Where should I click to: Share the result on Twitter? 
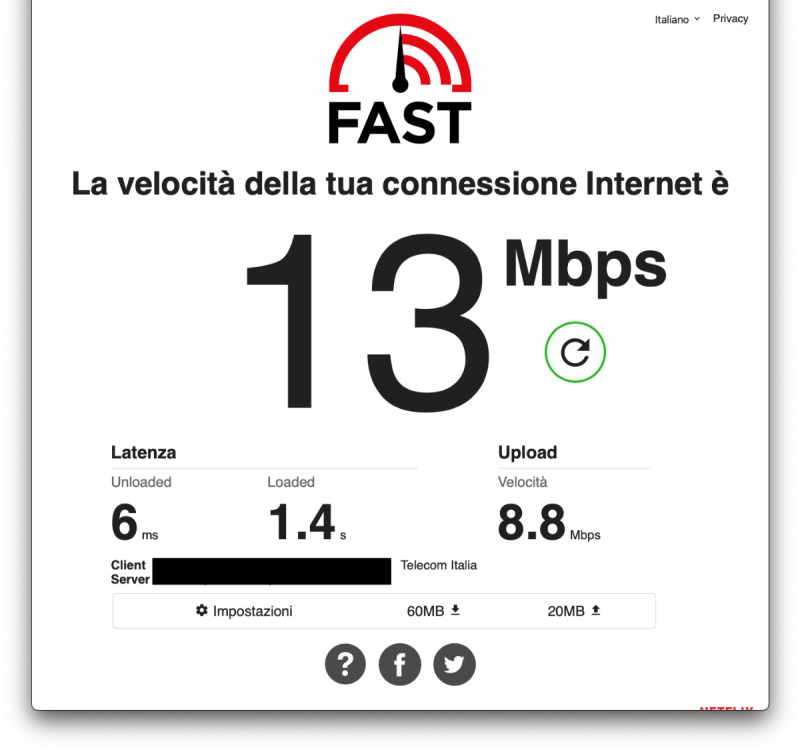click(454, 664)
